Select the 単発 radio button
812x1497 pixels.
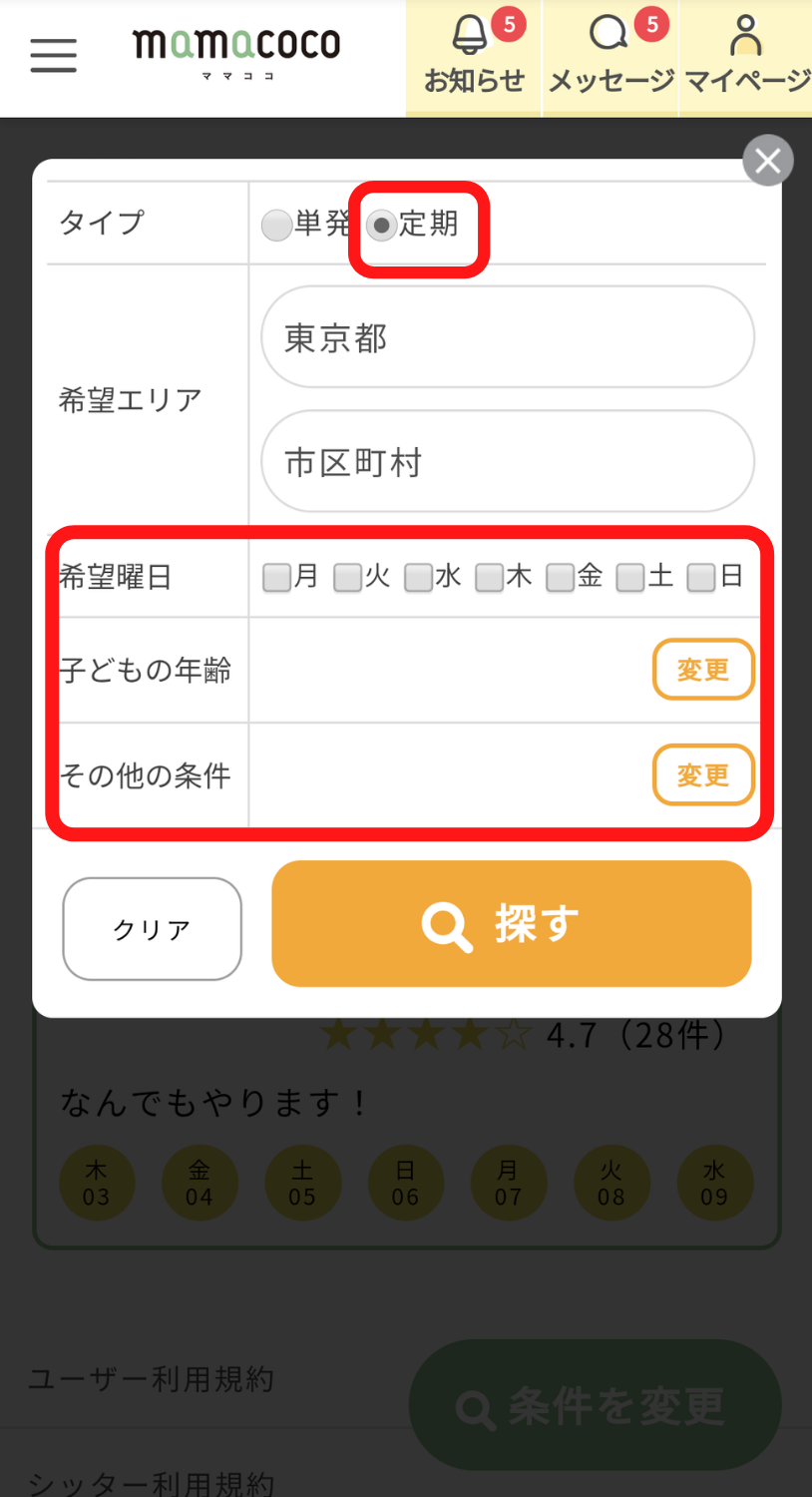(275, 226)
